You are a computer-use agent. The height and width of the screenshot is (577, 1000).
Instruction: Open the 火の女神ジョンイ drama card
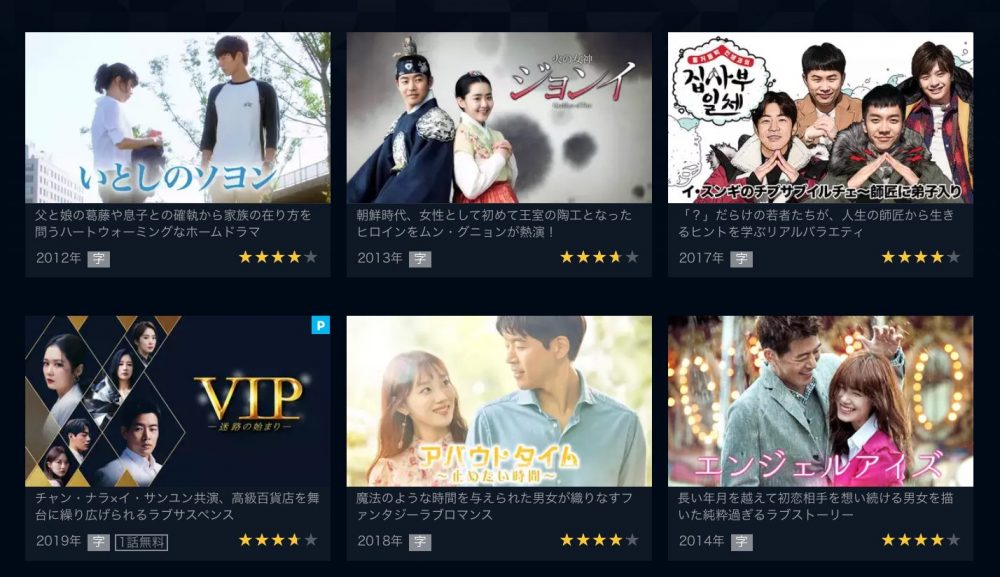(x=499, y=118)
